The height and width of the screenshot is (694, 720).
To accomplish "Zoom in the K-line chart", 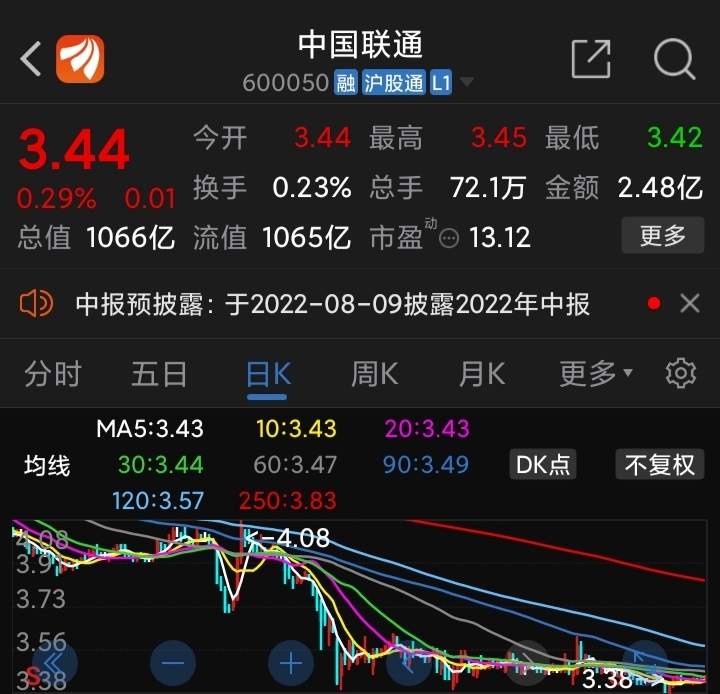I will point(291,662).
